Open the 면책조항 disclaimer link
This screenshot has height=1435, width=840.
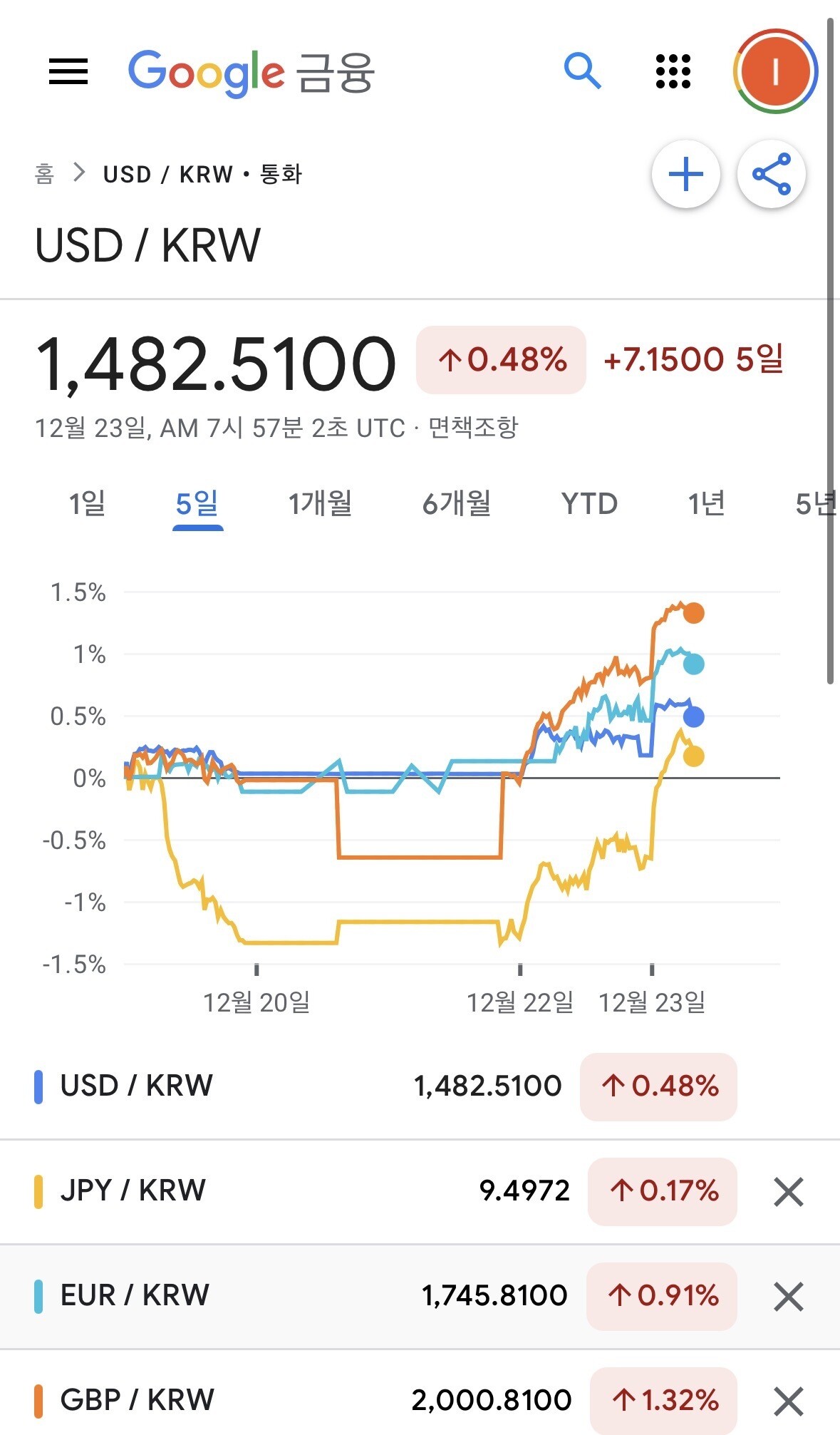(x=473, y=428)
